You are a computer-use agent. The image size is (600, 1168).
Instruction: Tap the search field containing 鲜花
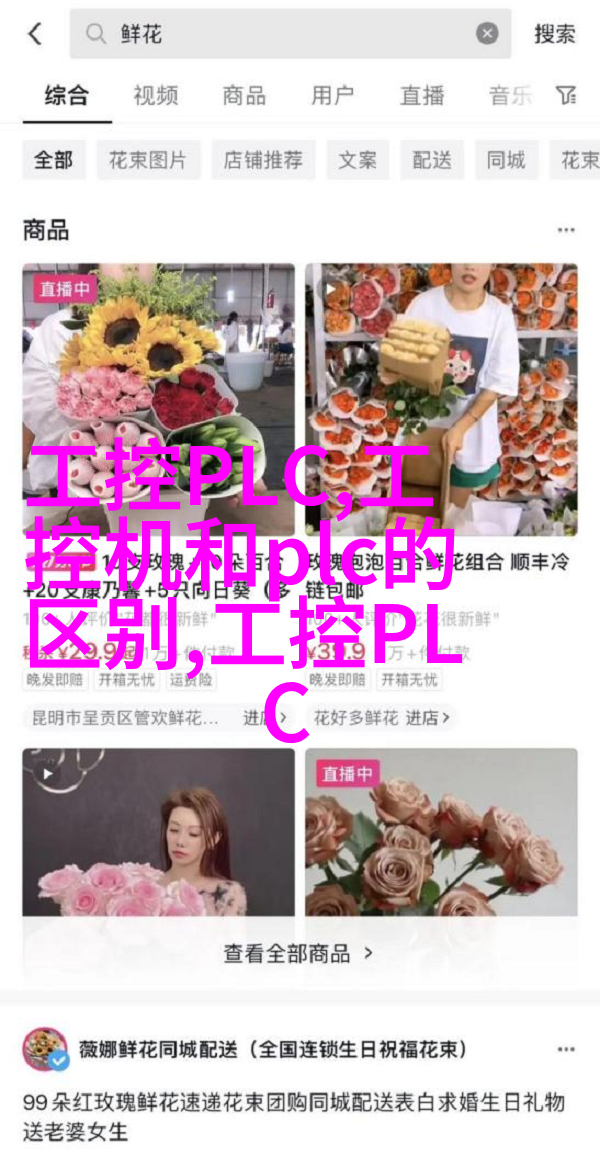tap(280, 34)
